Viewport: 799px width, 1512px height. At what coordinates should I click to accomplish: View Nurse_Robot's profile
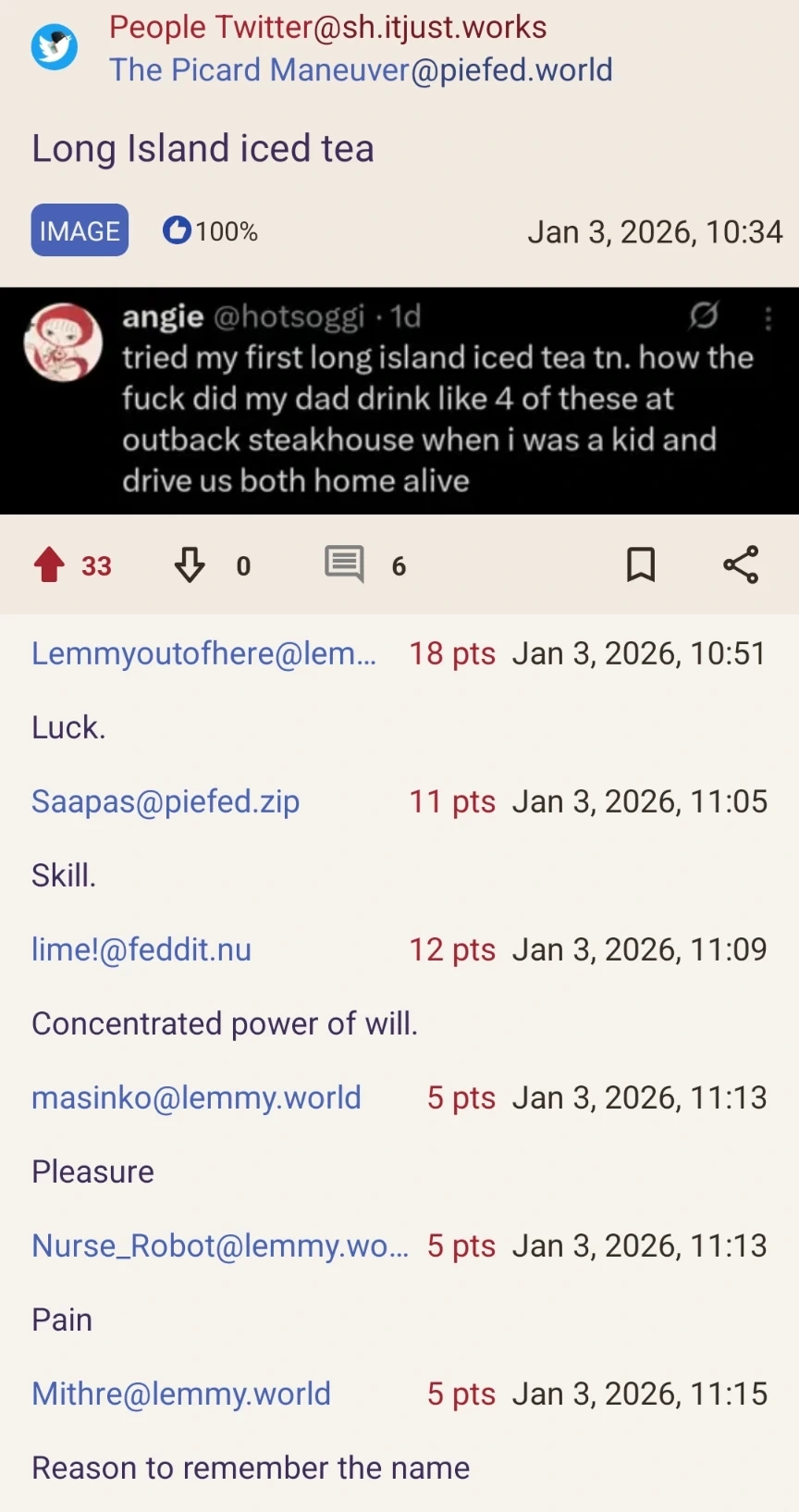[x=219, y=1246]
